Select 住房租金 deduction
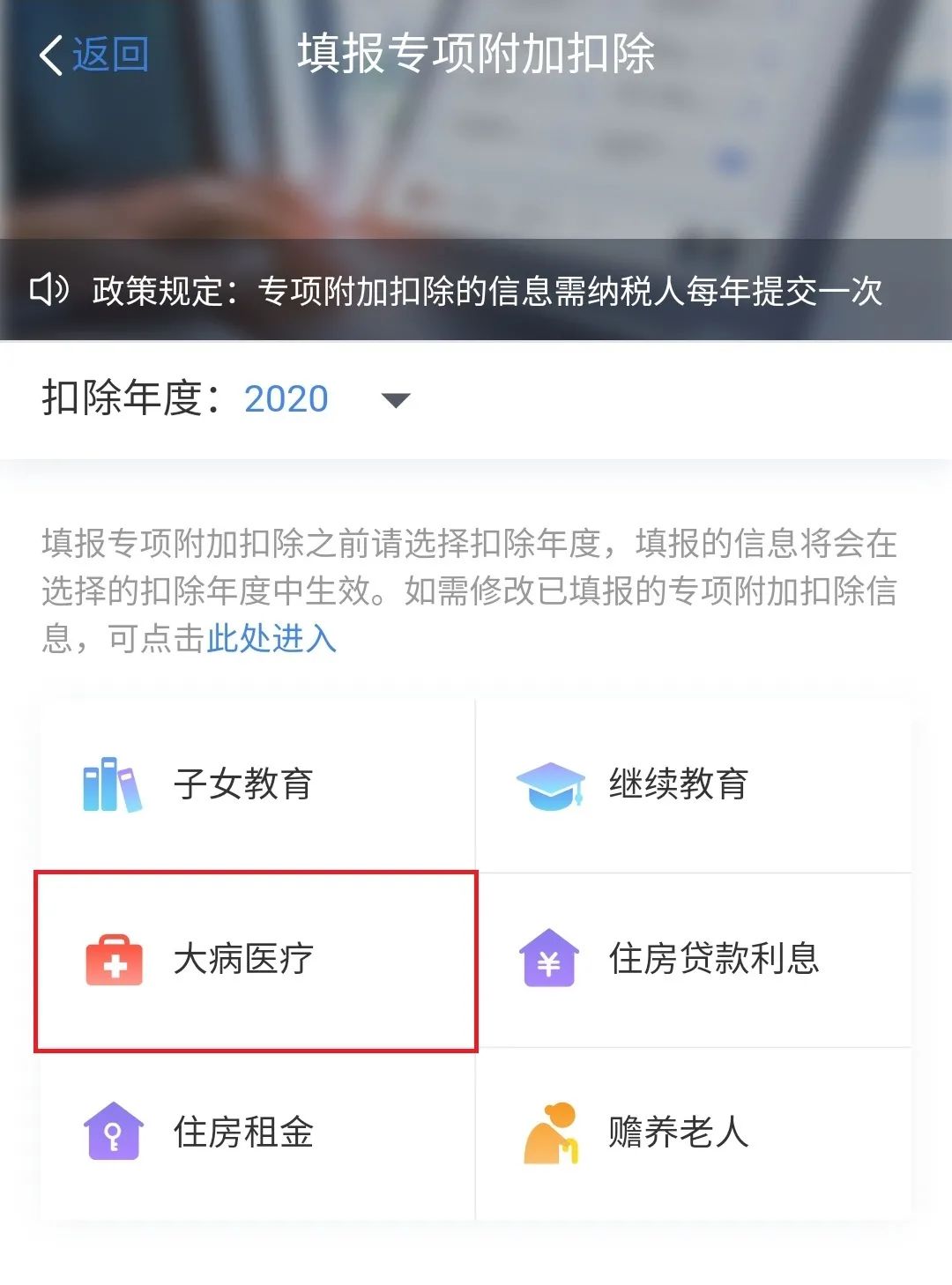 [x=256, y=1133]
